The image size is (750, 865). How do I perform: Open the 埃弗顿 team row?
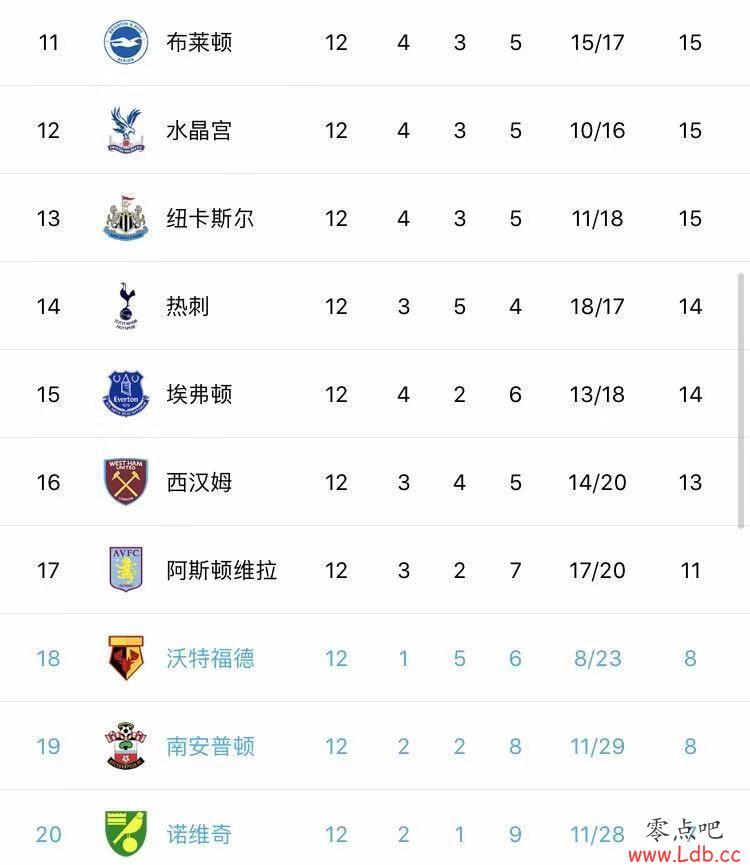(x=199, y=395)
